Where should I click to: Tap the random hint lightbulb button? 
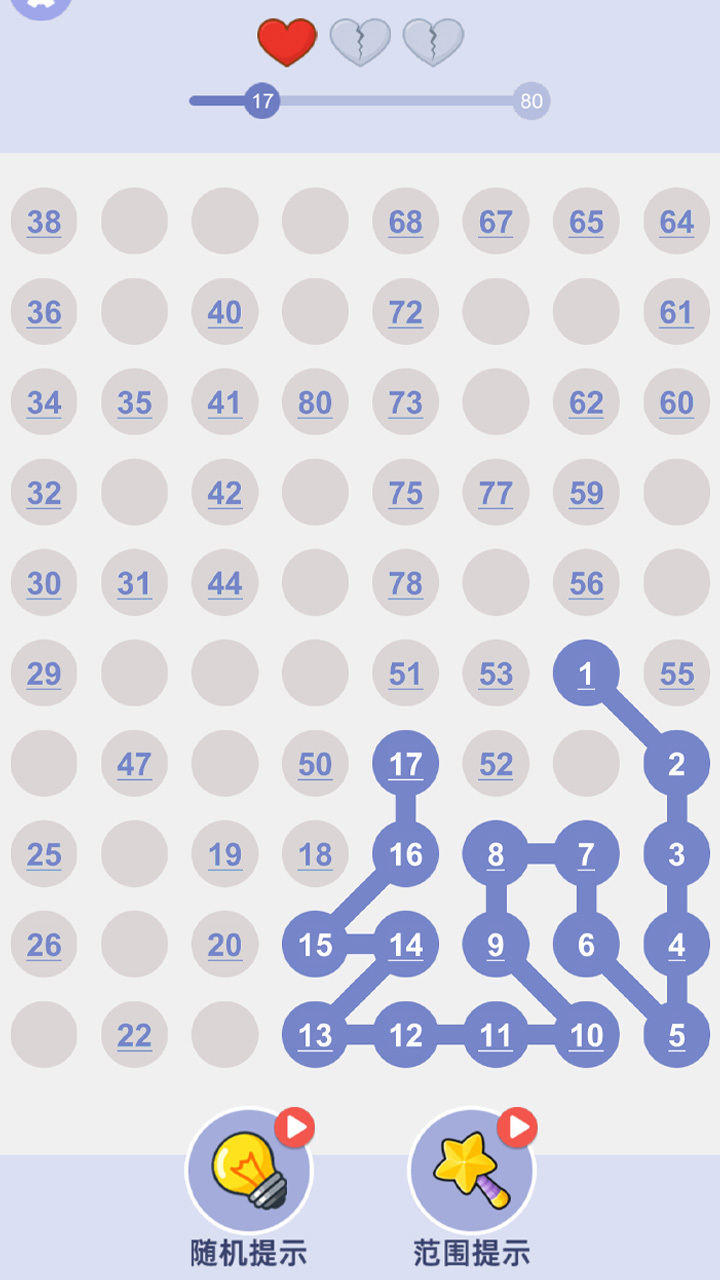point(249,1170)
